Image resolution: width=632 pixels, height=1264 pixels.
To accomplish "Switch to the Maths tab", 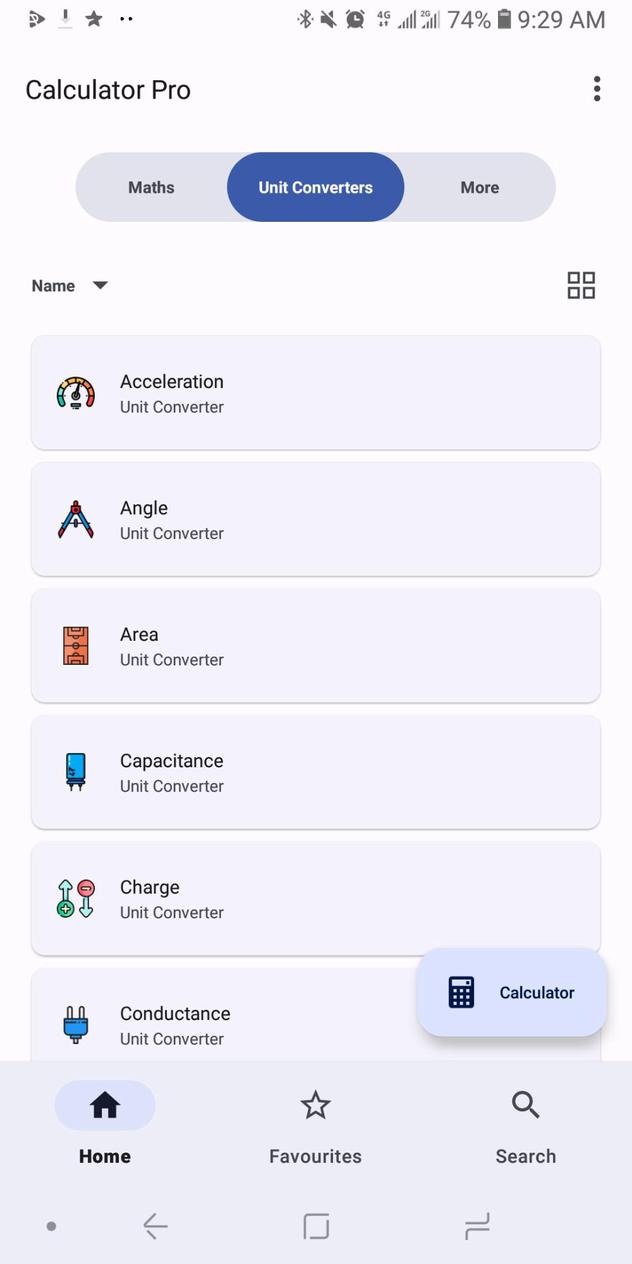I will (151, 187).
